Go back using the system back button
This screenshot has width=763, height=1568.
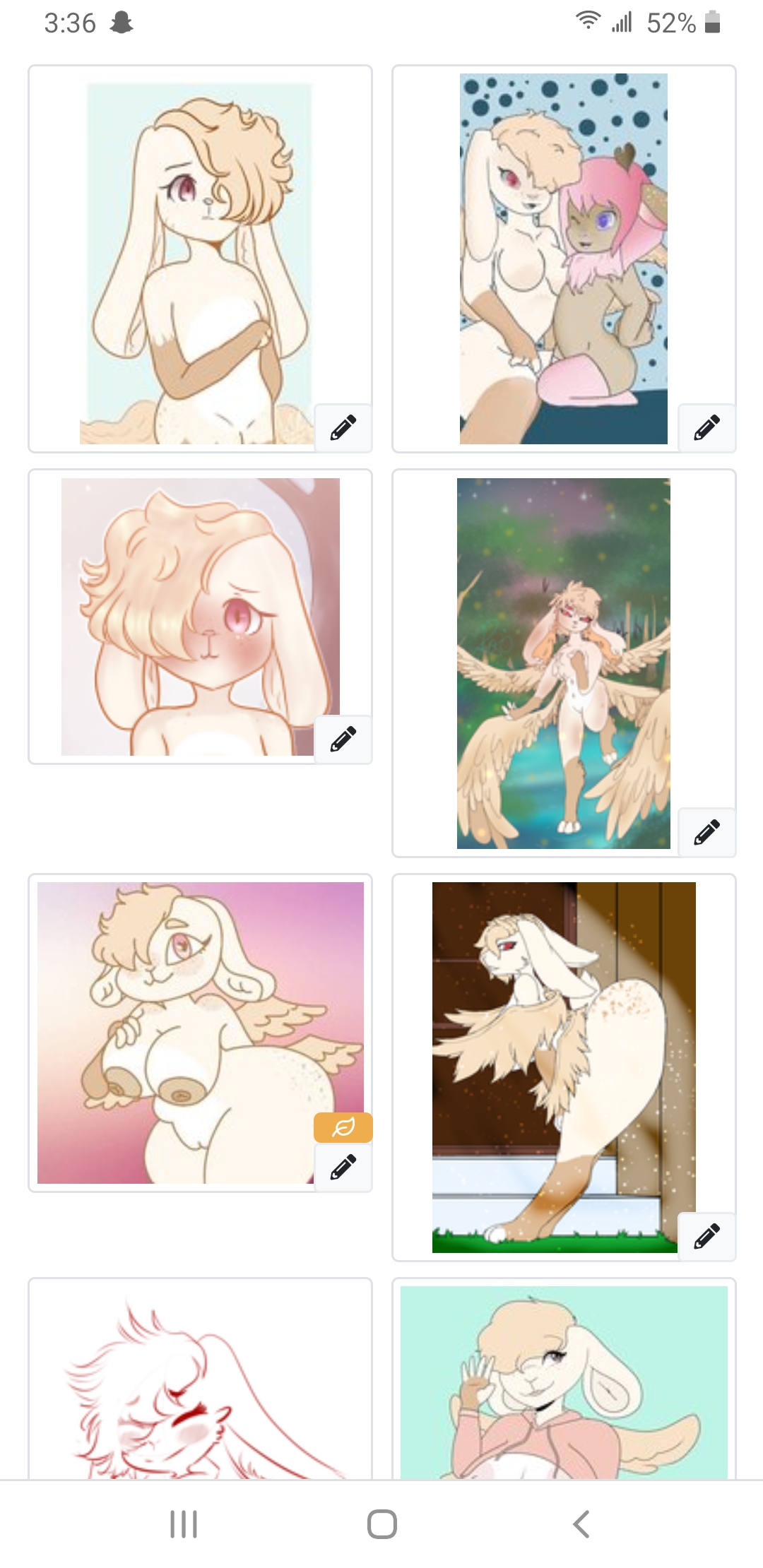(581, 1524)
